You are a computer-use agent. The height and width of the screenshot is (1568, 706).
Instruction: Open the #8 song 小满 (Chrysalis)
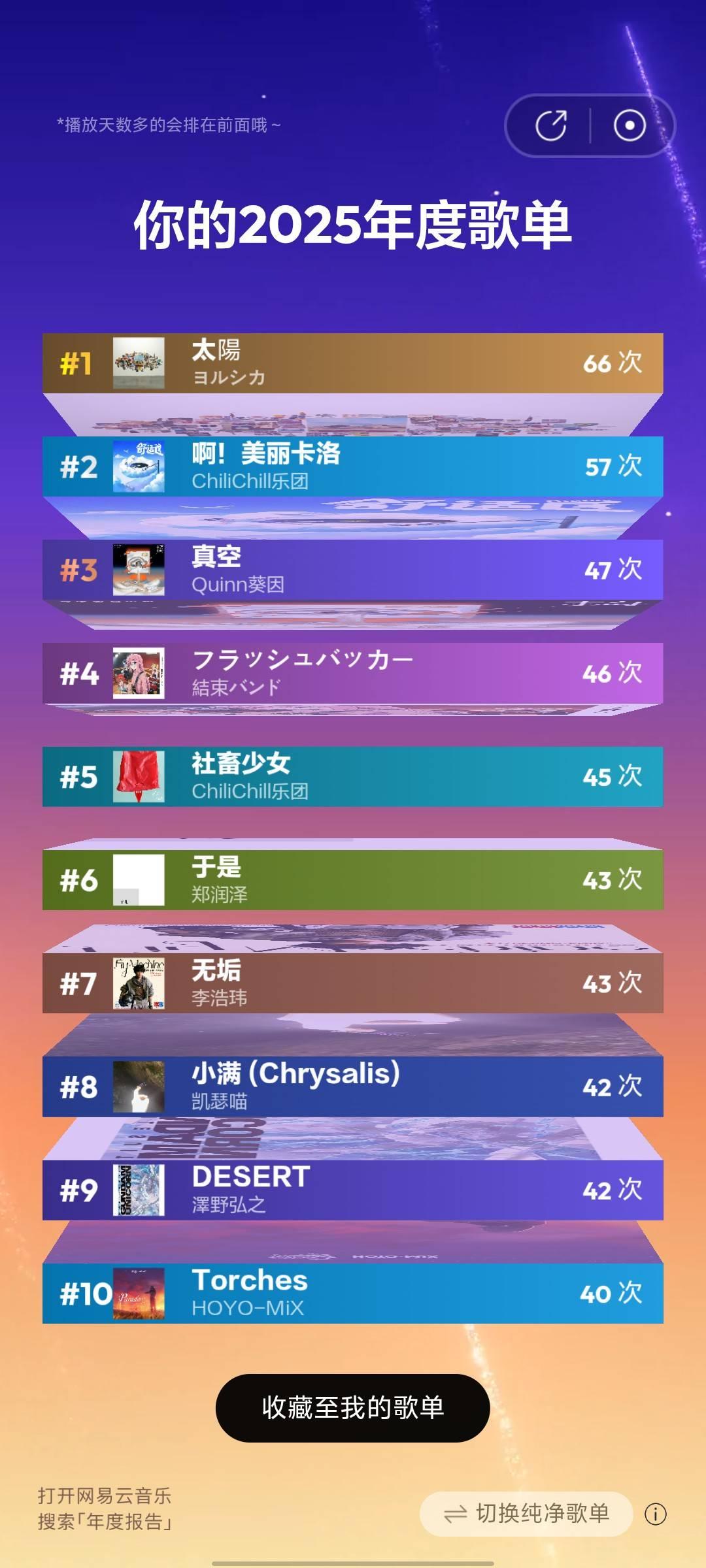tap(353, 1086)
